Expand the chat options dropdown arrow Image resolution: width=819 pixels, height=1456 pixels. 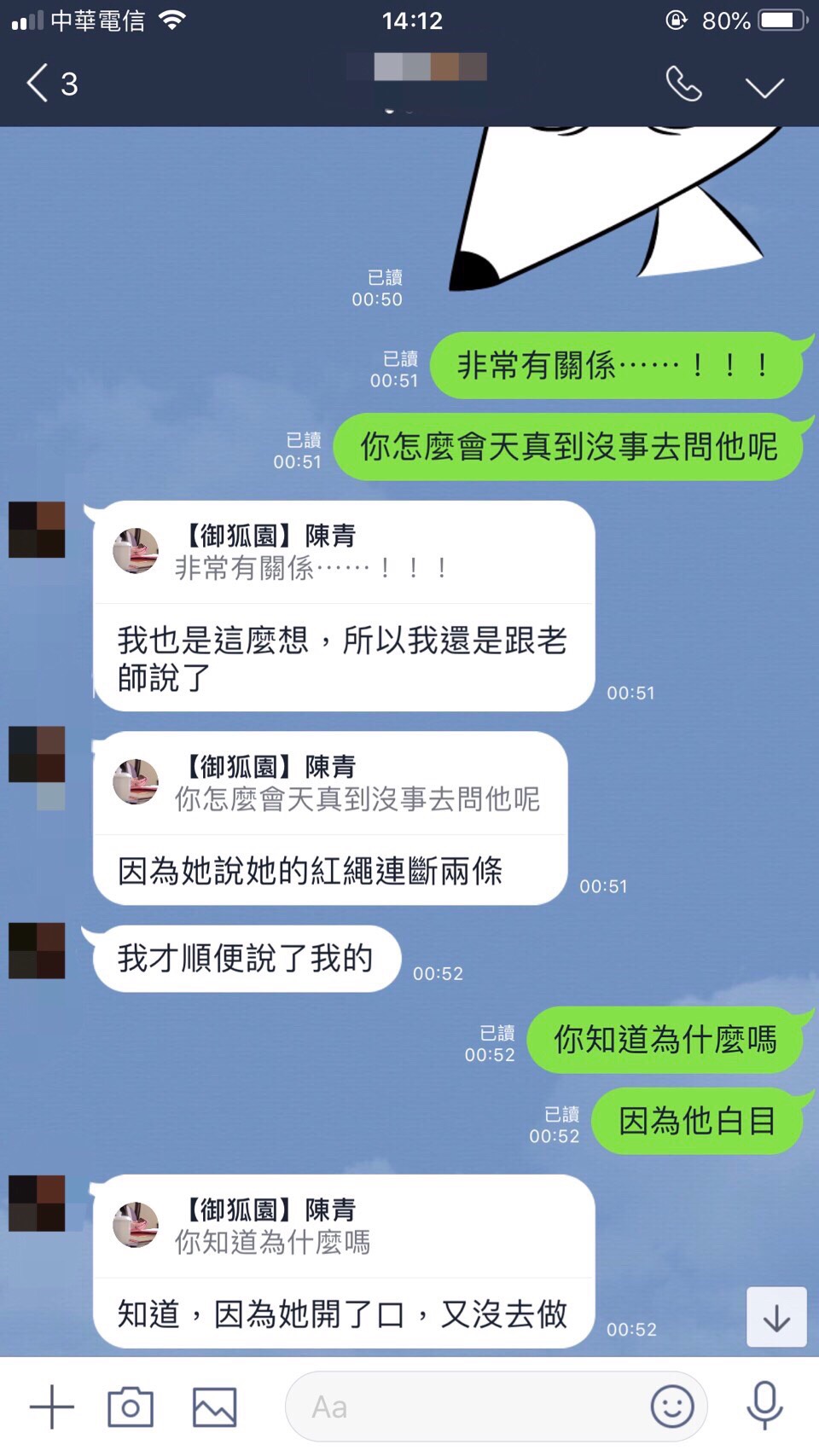point(764,86)
